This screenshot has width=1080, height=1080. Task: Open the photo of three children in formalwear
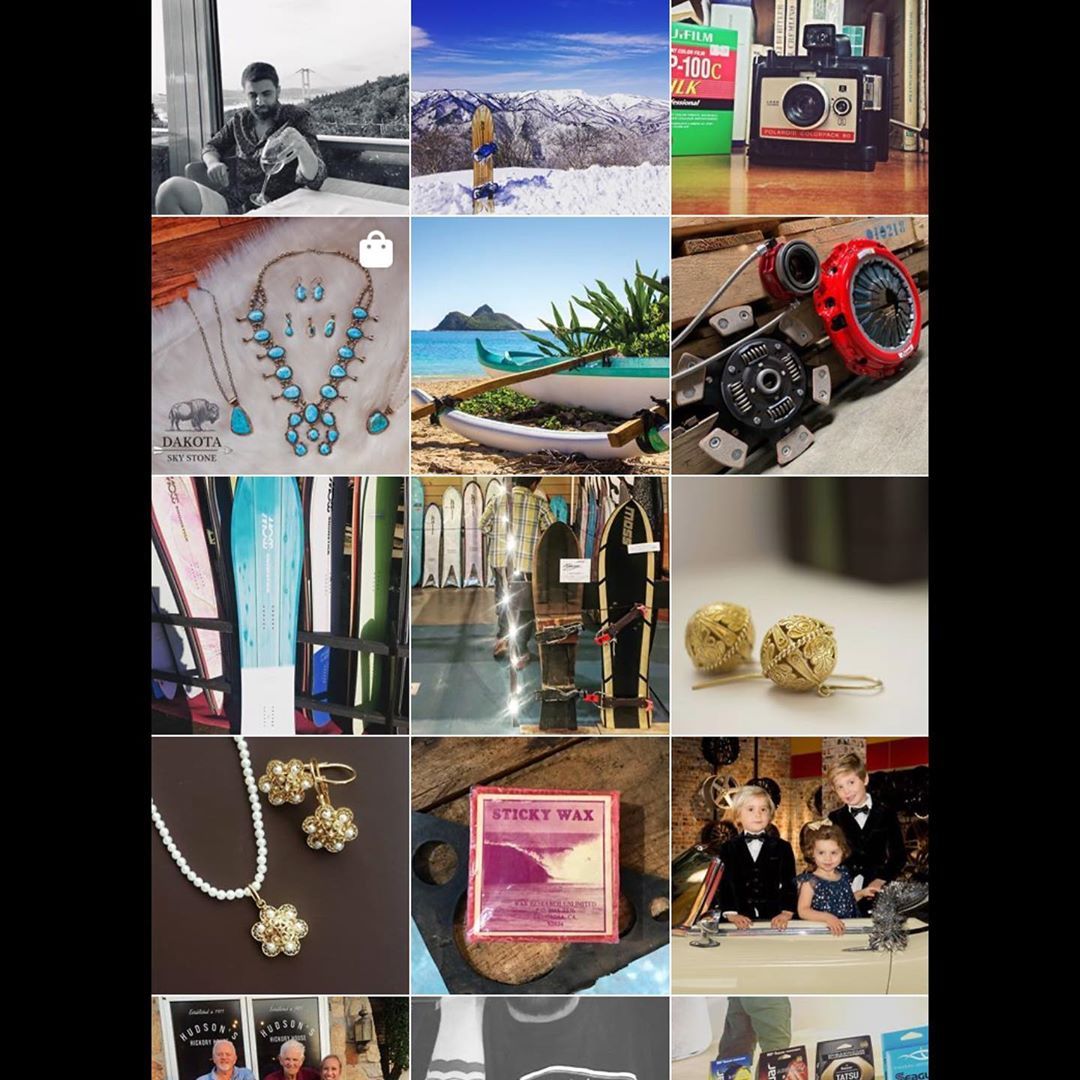(x=799, y=865)
